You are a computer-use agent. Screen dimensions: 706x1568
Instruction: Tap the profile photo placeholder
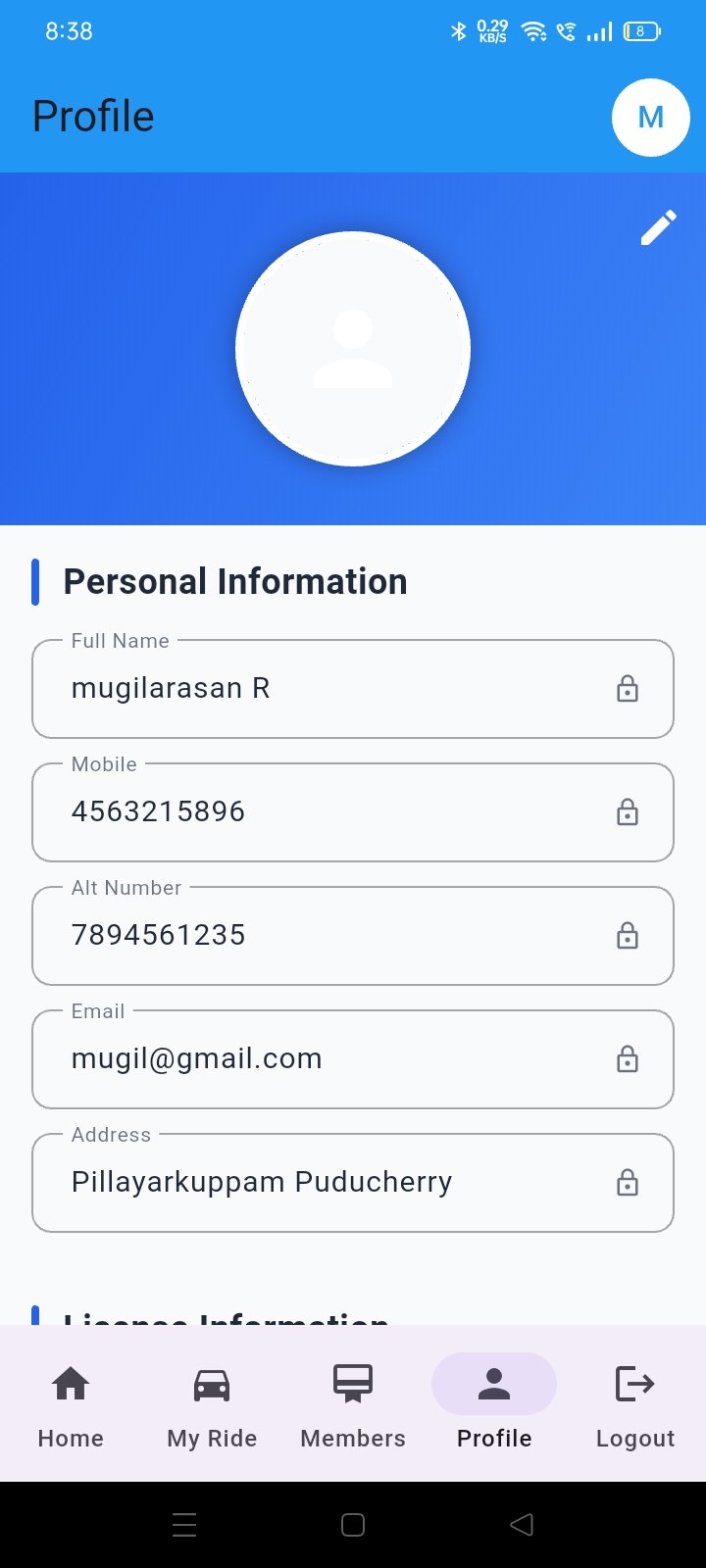[353, 349]
